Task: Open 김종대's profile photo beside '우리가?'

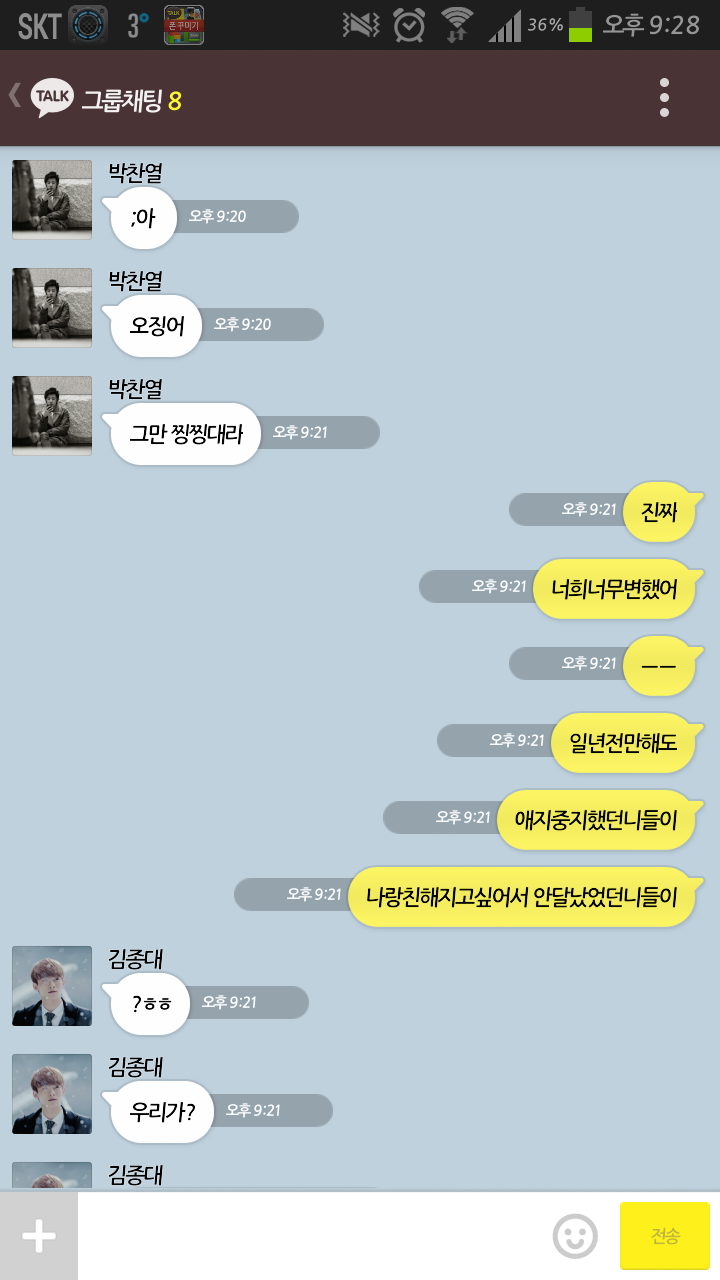Action: [x=52, y=1093]
